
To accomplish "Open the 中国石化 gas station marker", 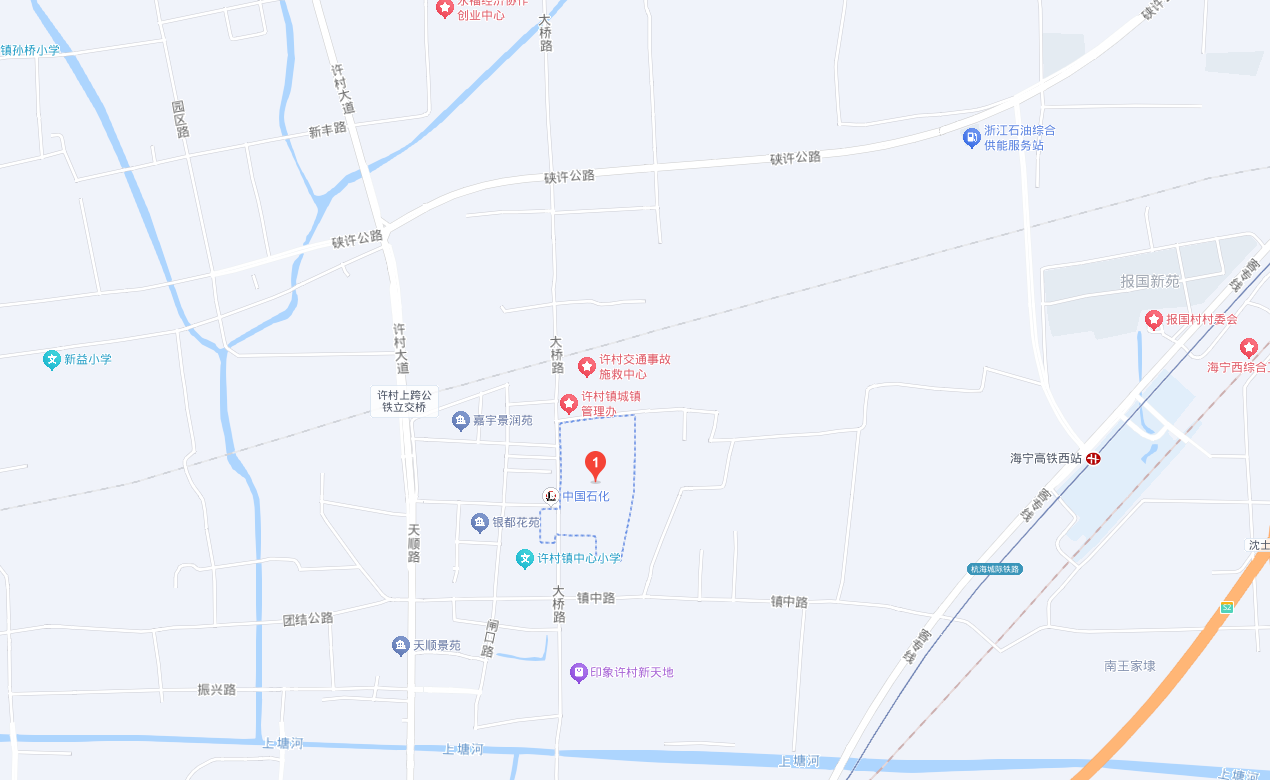I will (550, 496).
